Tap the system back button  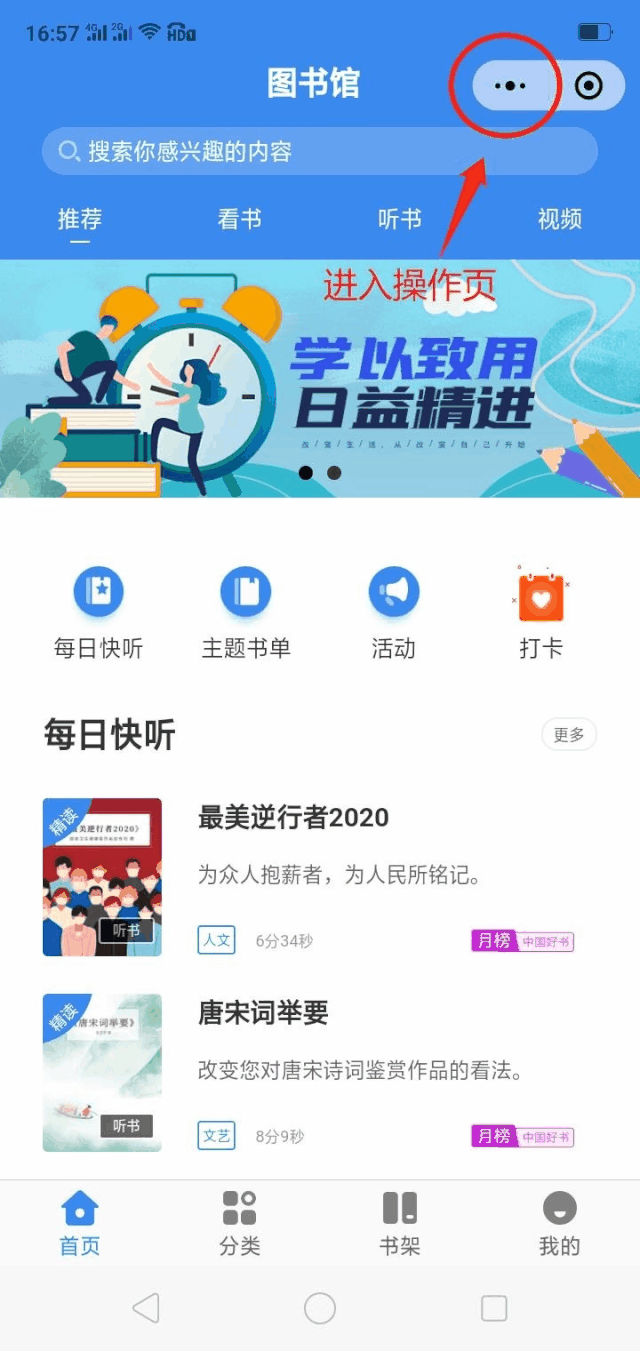coord(146,1308)
